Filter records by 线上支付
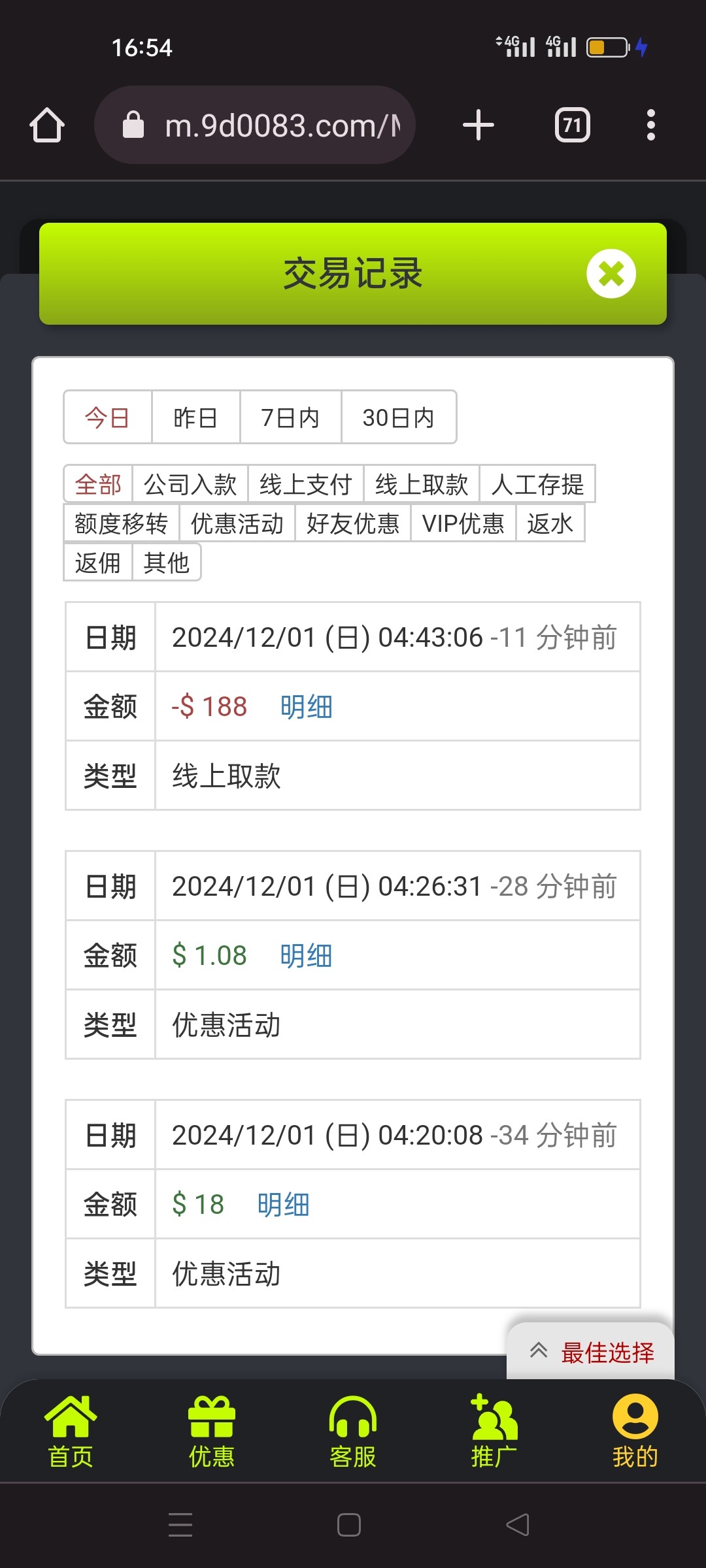Screen dimensions: 706x1568 (x=306, y=485)
